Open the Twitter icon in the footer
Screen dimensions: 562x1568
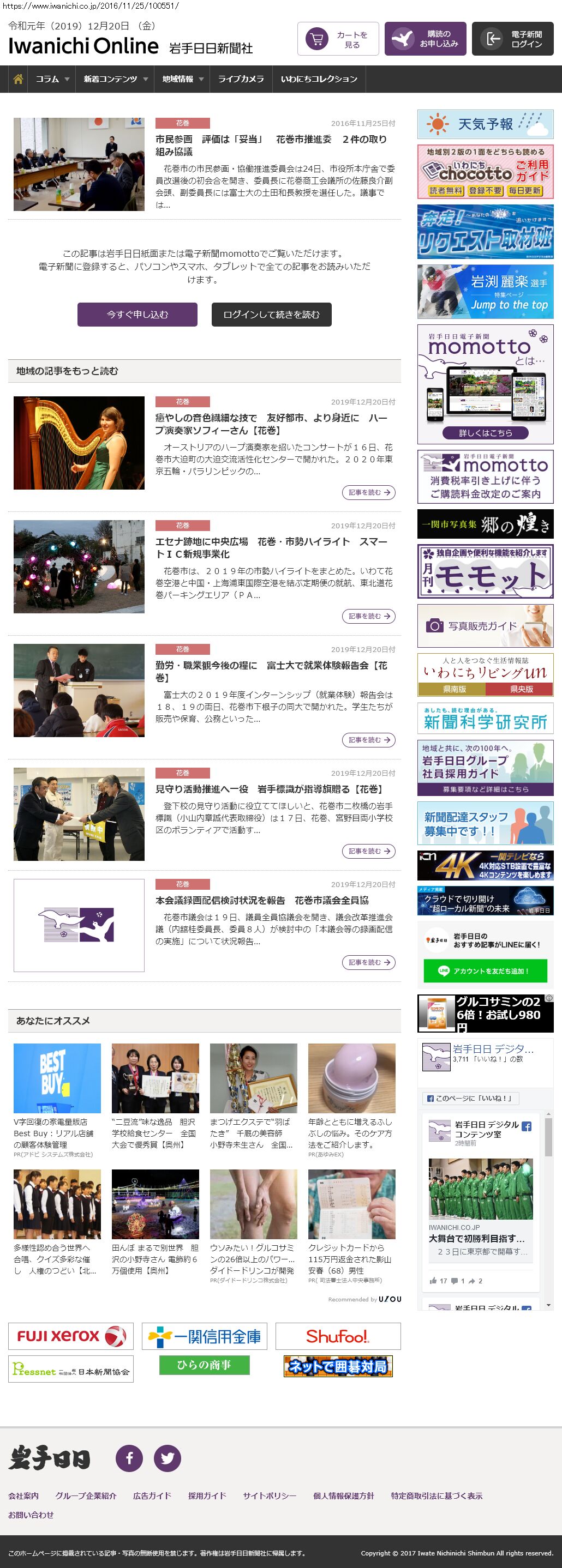click(x=167, y=1458)
